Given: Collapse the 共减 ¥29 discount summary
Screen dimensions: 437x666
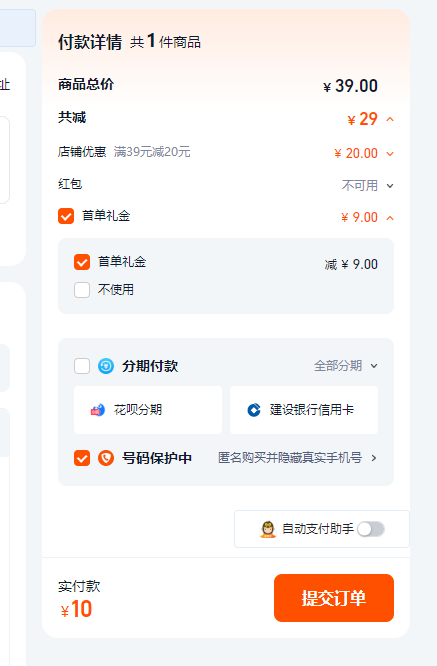Looking at the screenshot, I should pyautogui.click(x=390, y=119).
